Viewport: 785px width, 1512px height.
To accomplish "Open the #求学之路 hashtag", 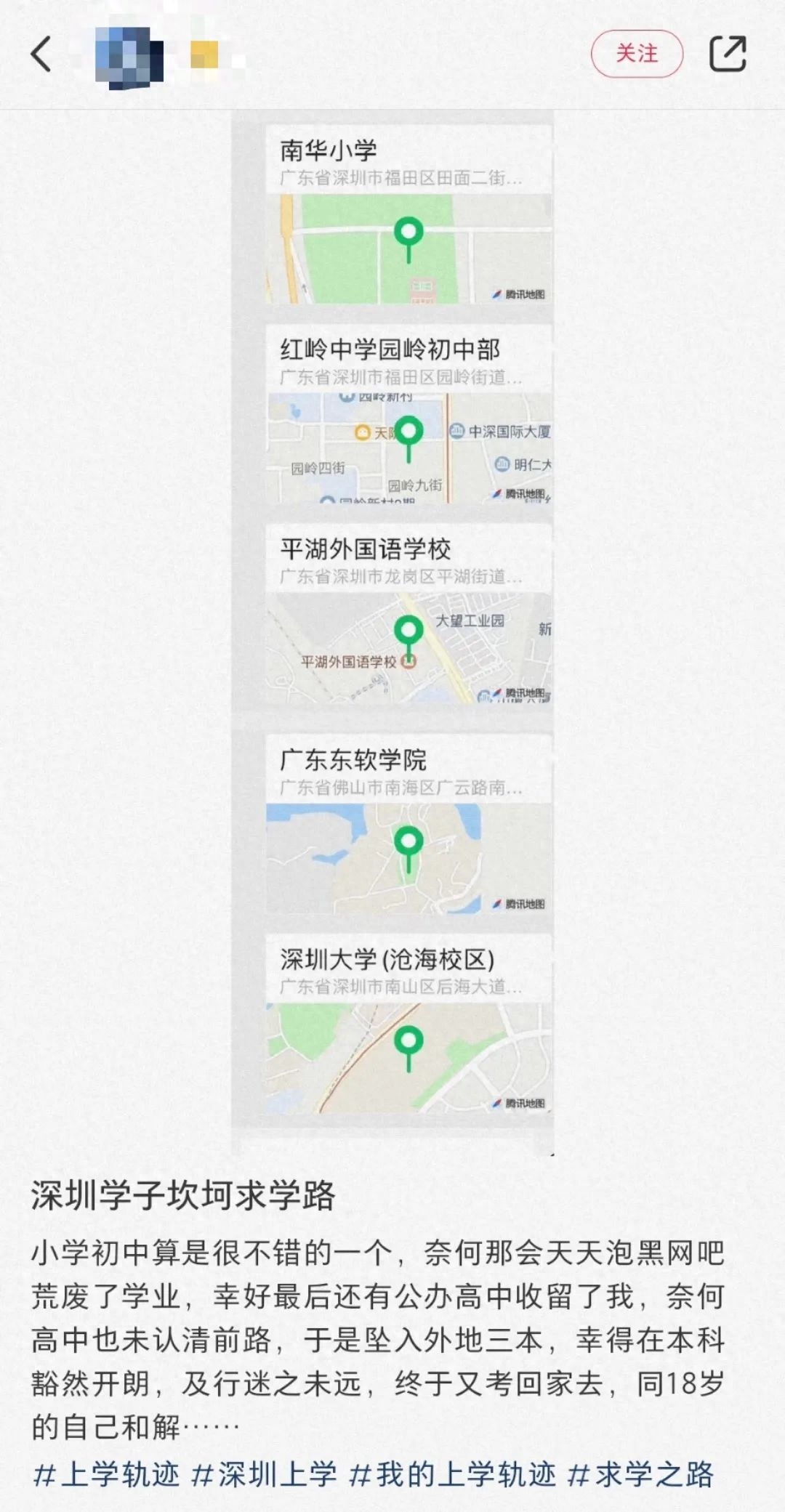I will click(x=640, y=1474).
